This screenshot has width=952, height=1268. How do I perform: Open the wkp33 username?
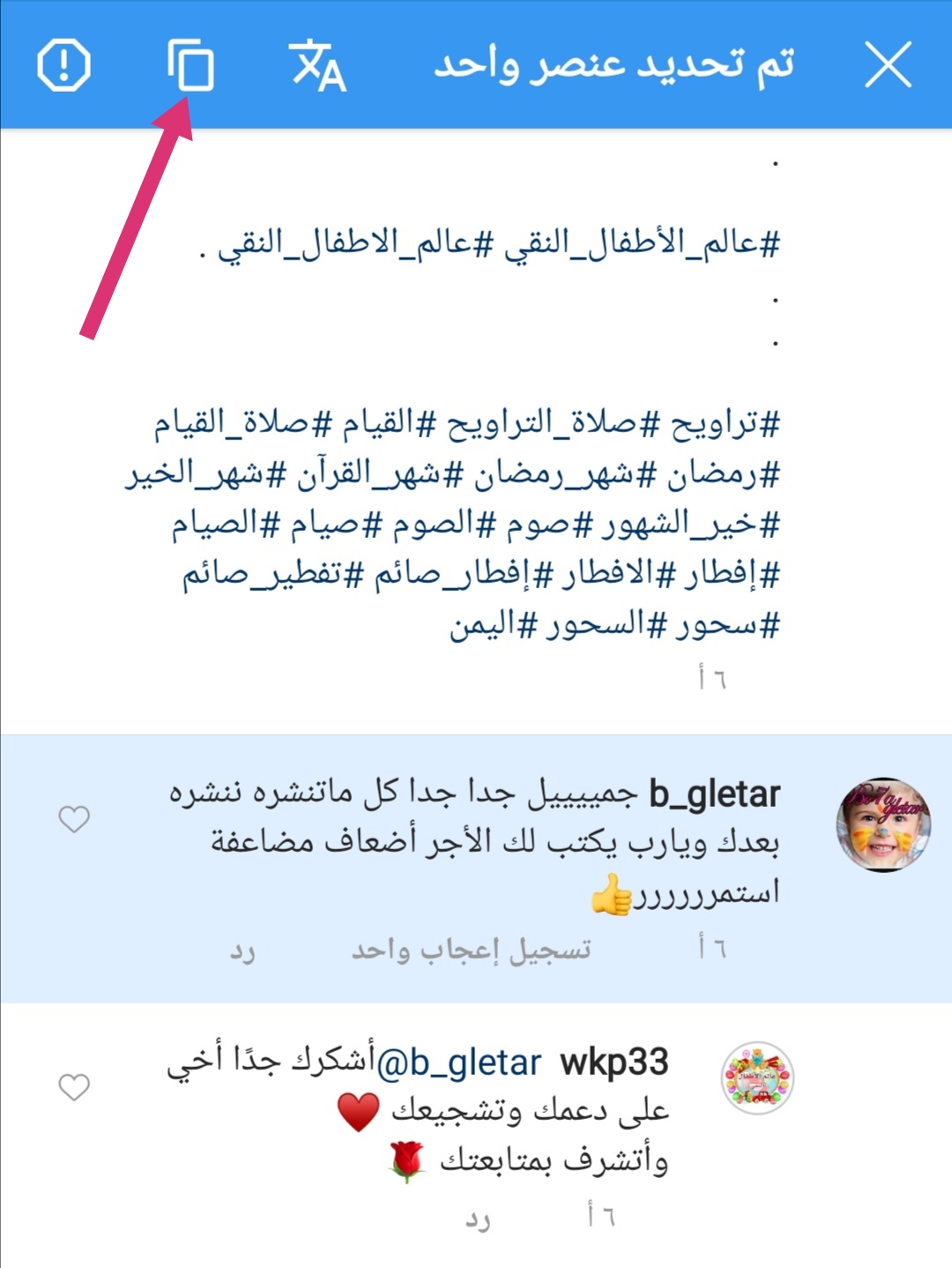[x=614, y=1063]
